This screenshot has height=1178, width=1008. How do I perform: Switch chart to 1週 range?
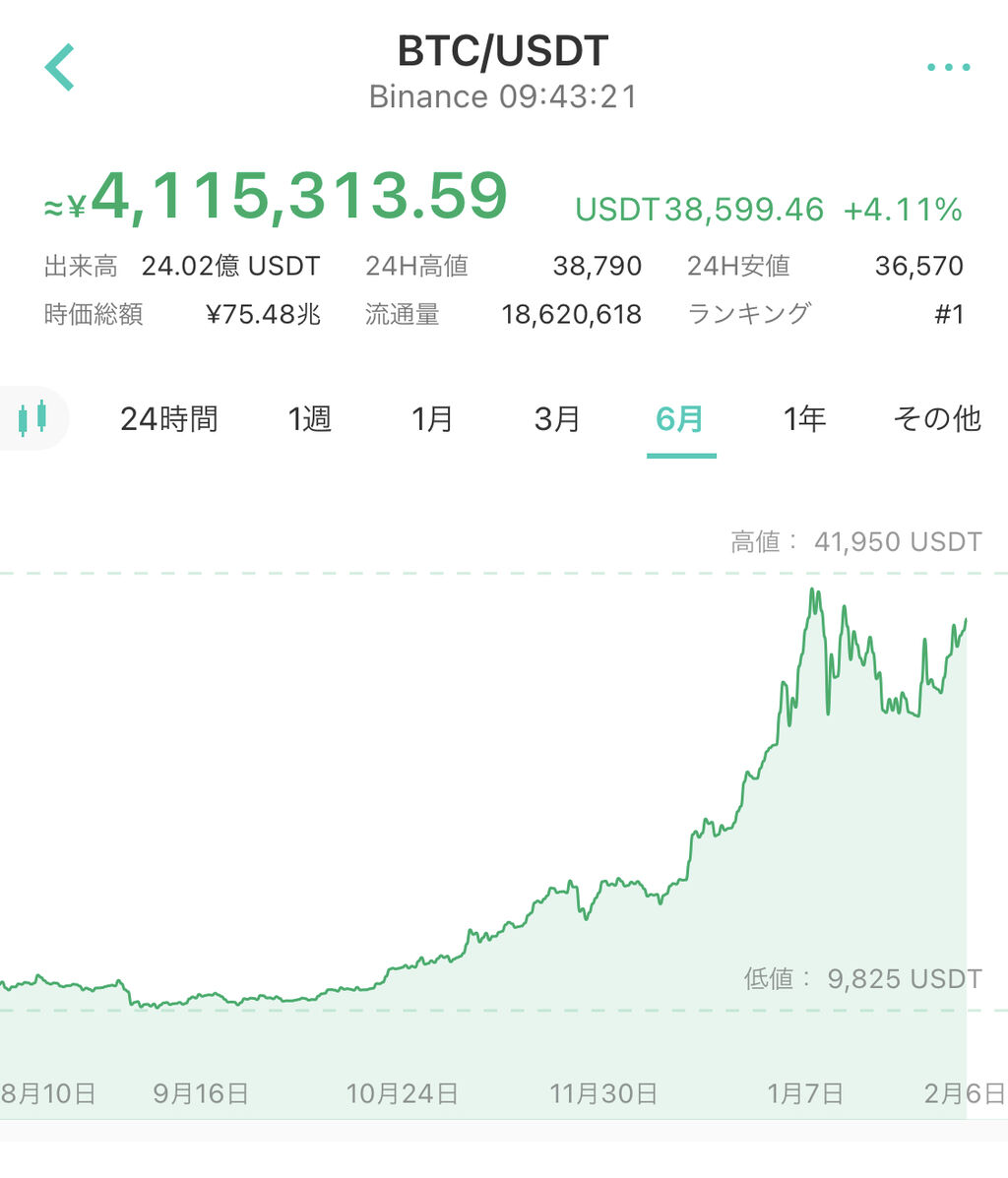pyautogui.click(x=309, y=419)
